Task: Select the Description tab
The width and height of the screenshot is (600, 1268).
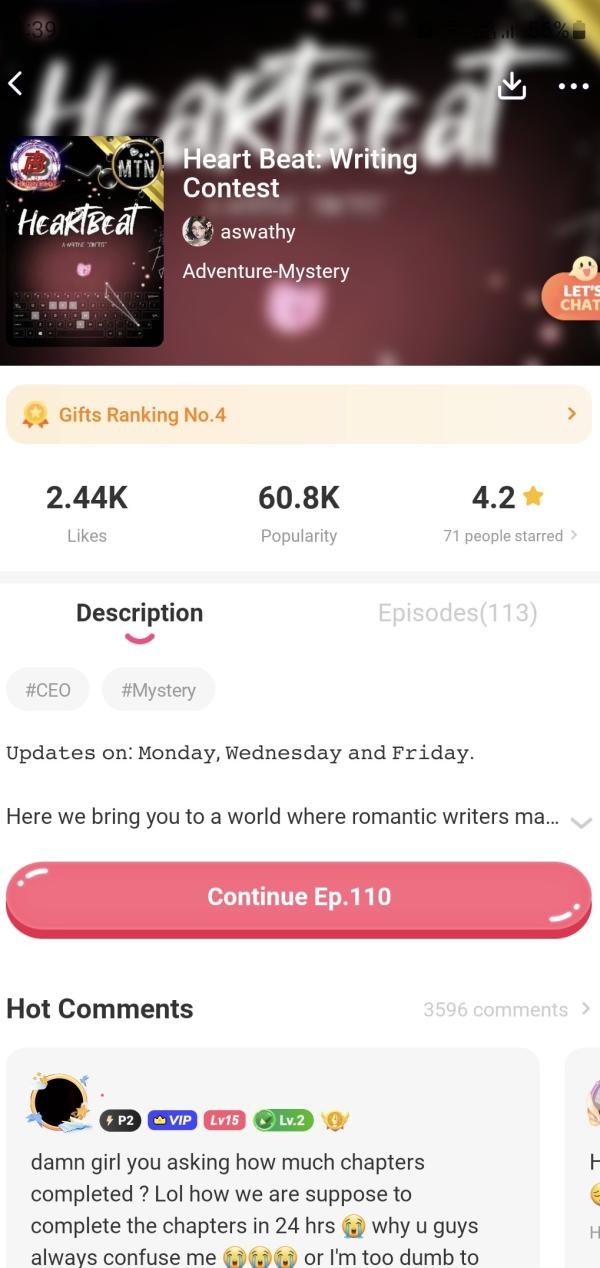Action: 139,613
